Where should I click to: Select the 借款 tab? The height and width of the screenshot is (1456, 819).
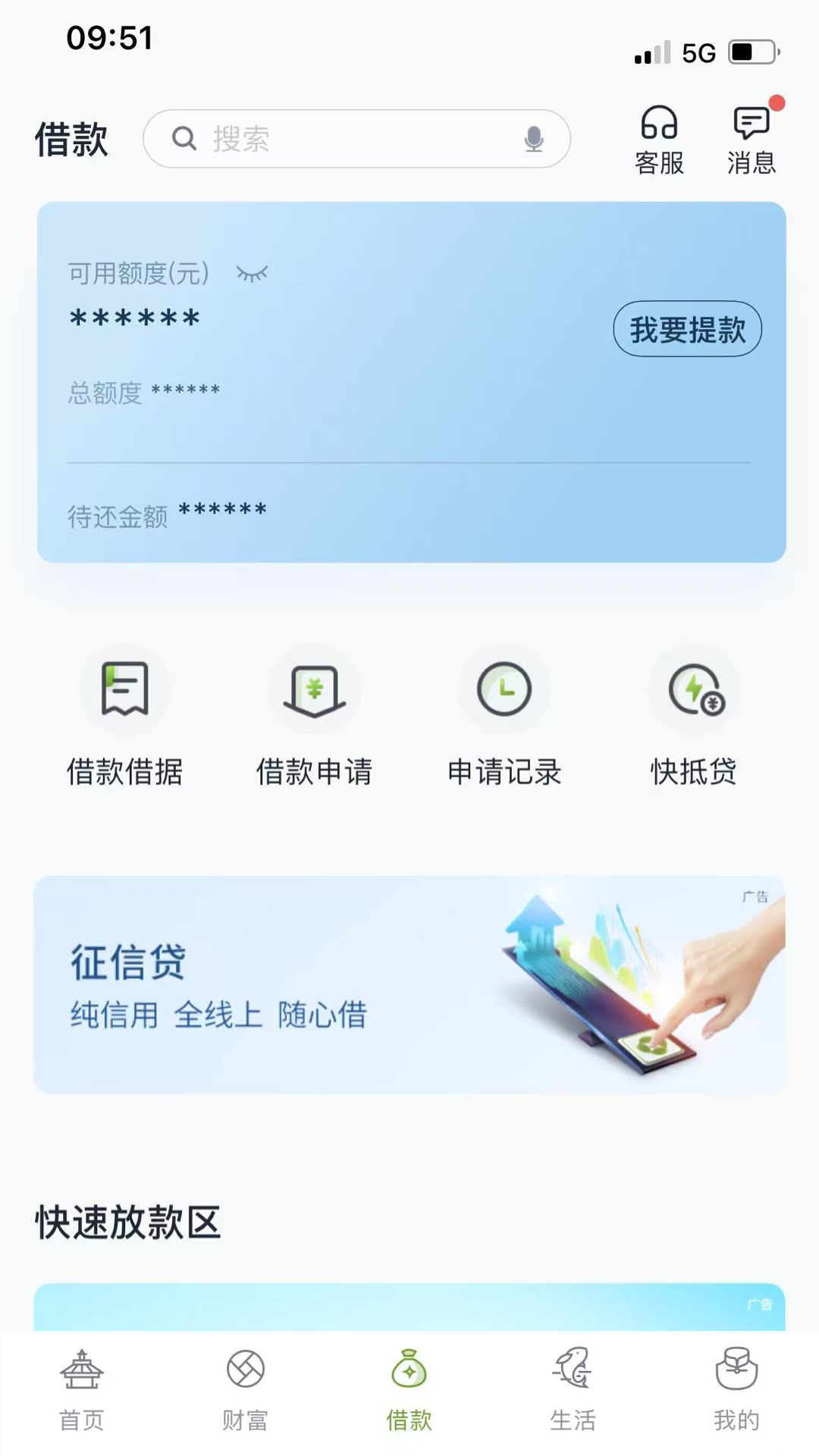[x=409, y=1389]
